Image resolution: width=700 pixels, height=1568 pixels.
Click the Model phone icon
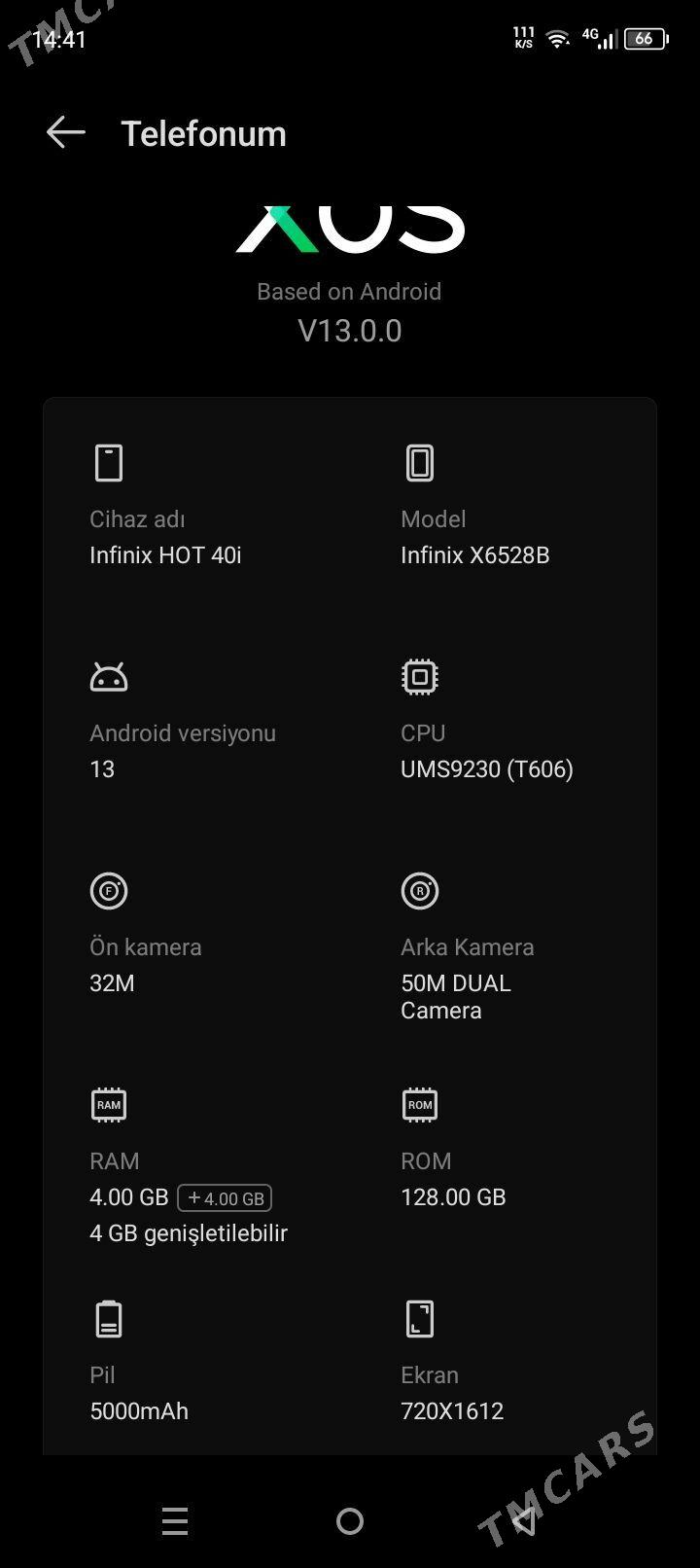[x=420, y=462]
